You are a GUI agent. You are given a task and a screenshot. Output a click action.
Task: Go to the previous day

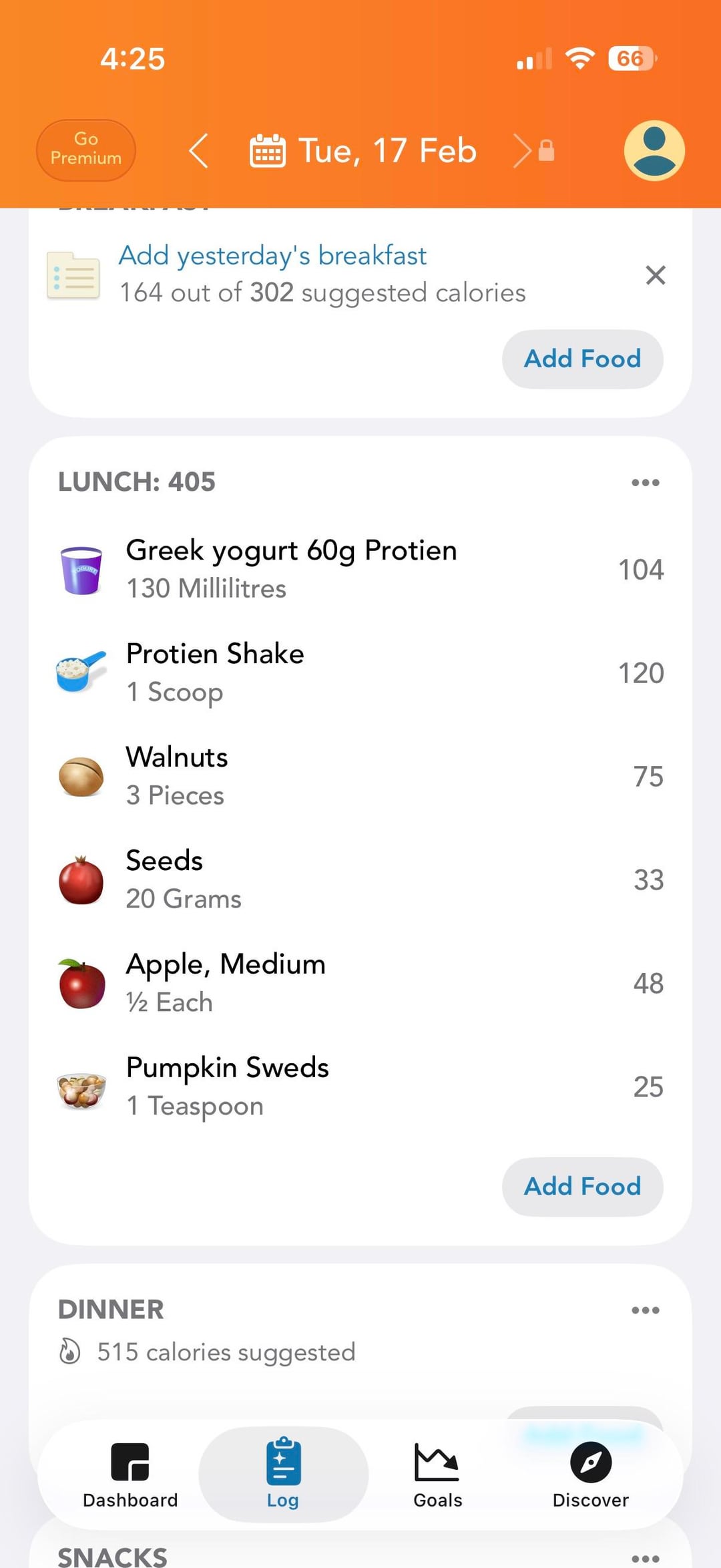click(199, 151)
